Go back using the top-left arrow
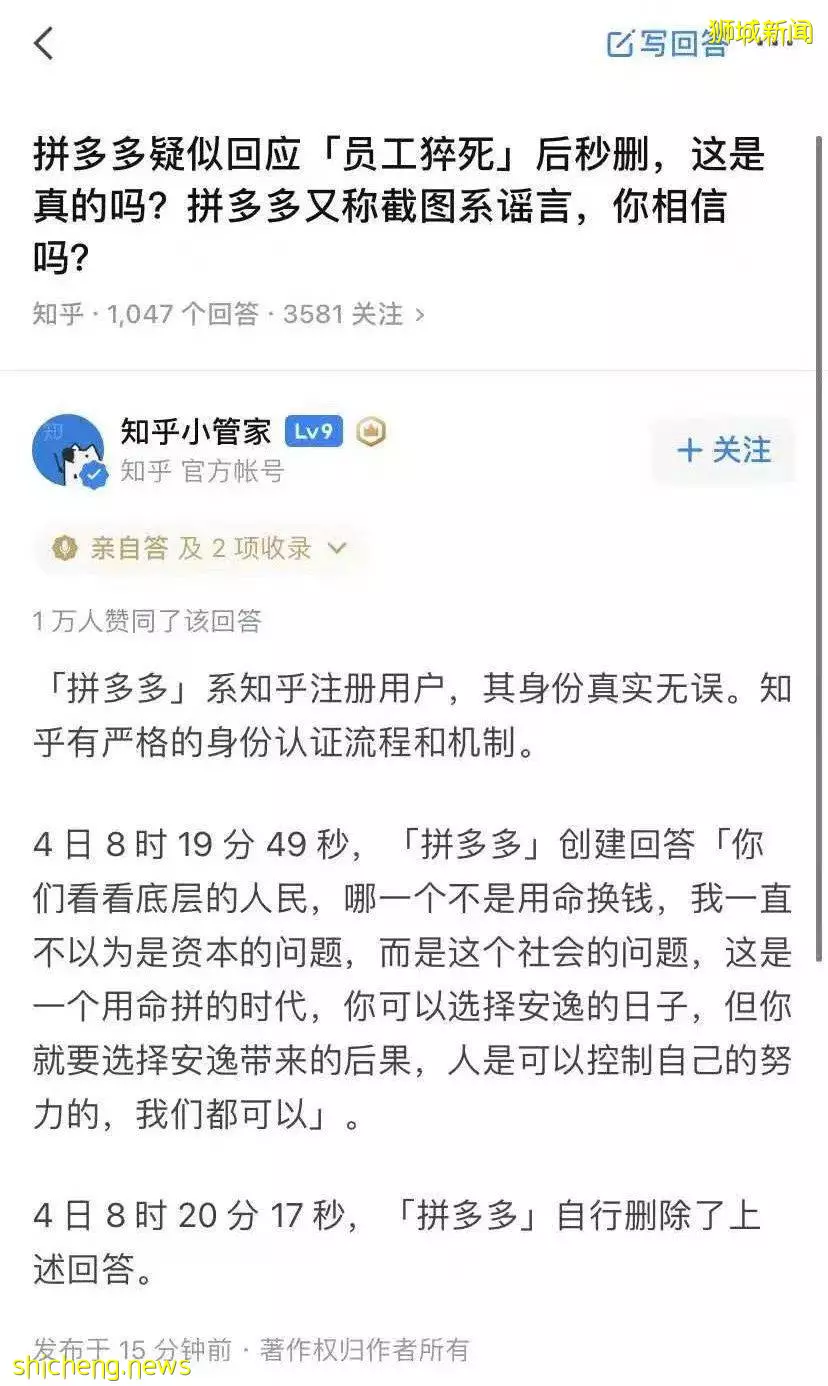The width and height of the screenshot is (828, 1386). click(x=44, y=43)
